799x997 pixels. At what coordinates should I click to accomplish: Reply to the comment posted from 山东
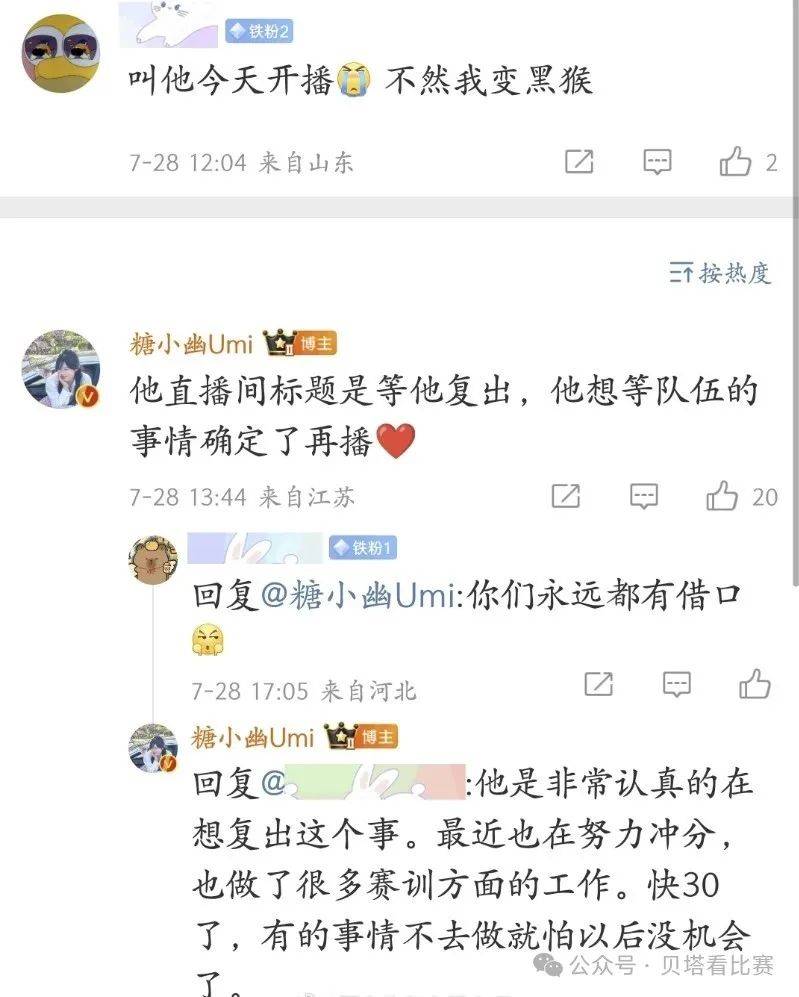tap(657, 162)
